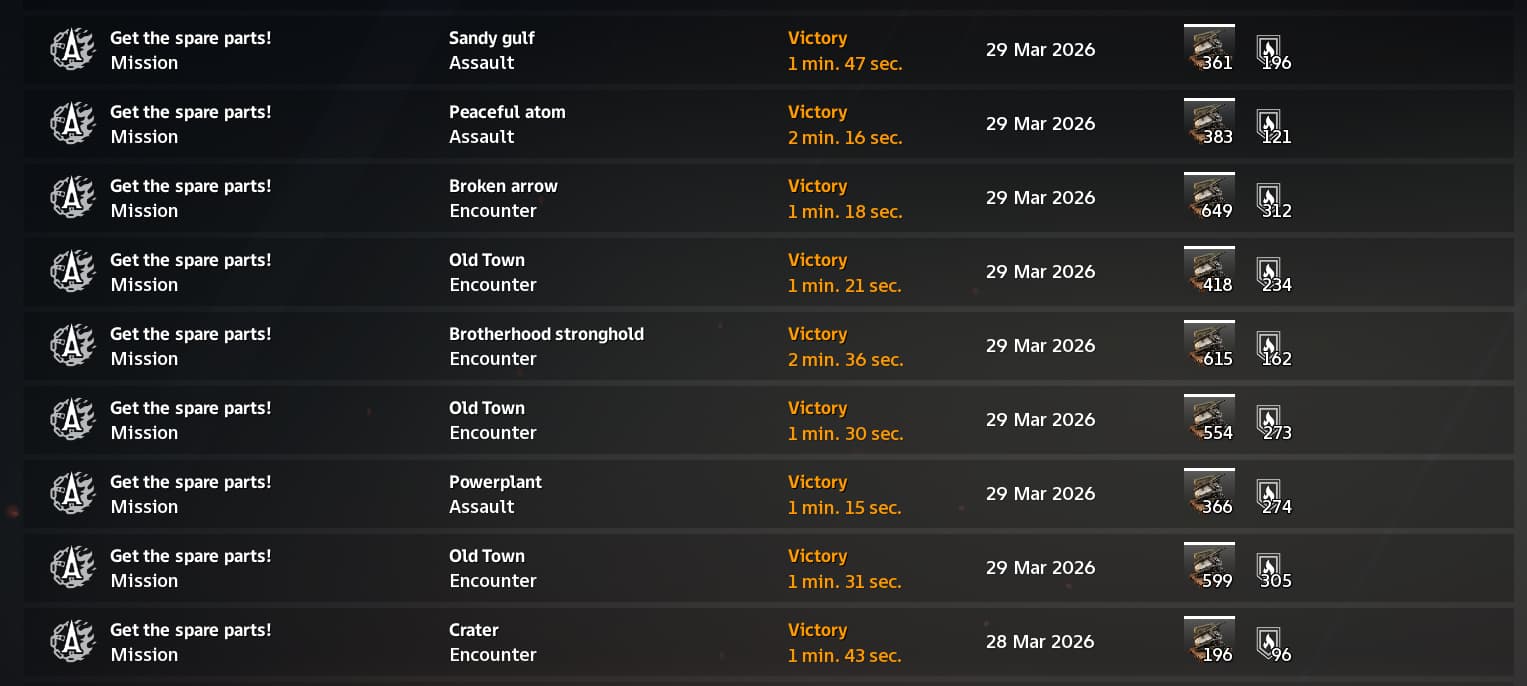Open Old Town battle lasting 1 min. 30 sec.
This screenshot has height=686, width=1527.
487,420
